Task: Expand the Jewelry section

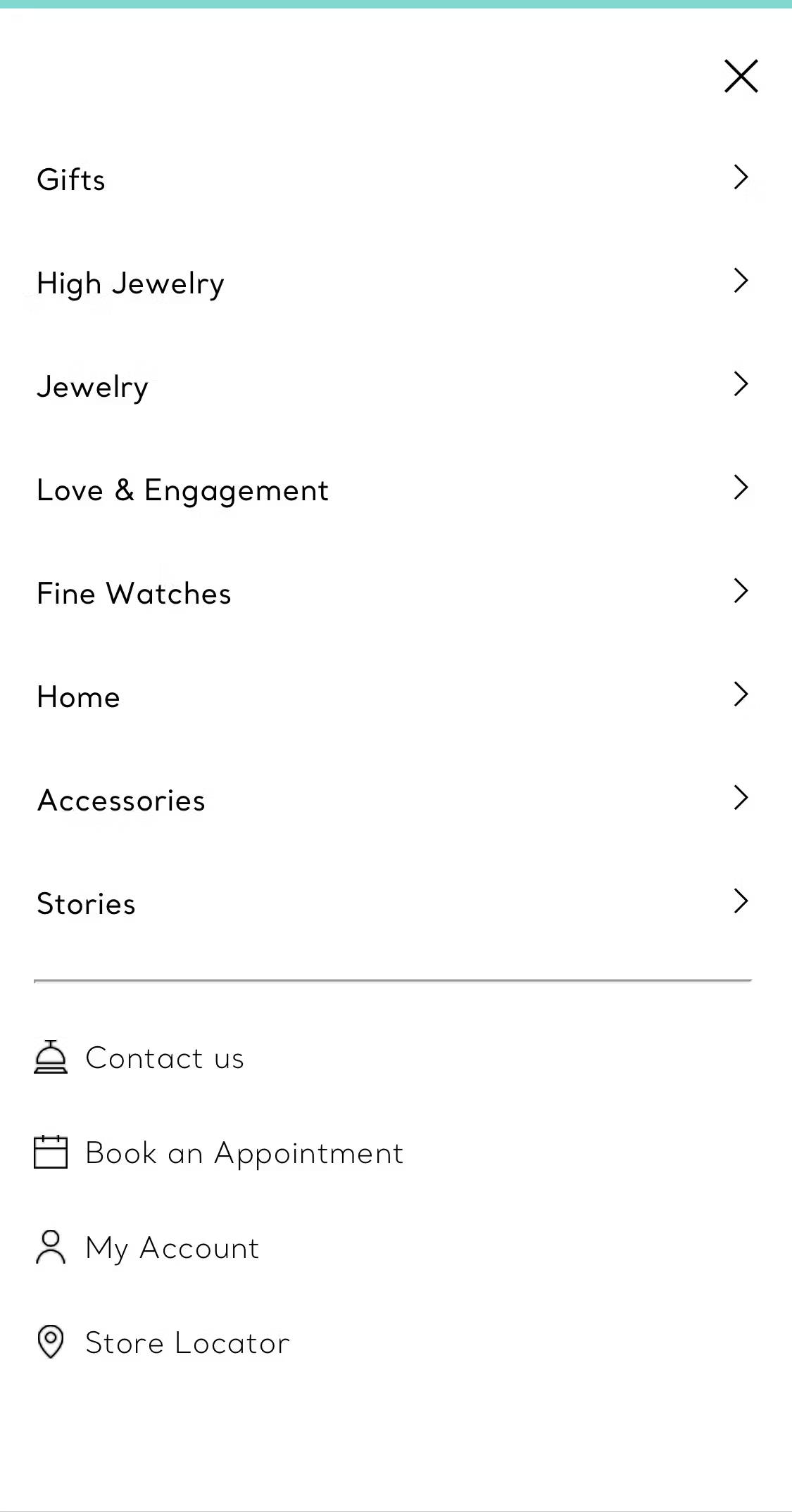Action: (92, 386)
